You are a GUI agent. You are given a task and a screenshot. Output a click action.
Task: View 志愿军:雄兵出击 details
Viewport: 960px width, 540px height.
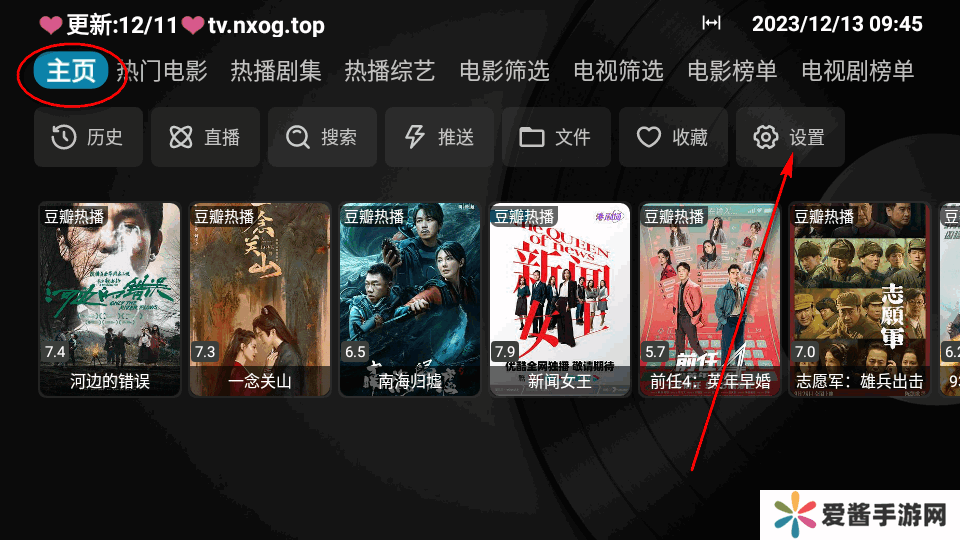coord(860,300)
